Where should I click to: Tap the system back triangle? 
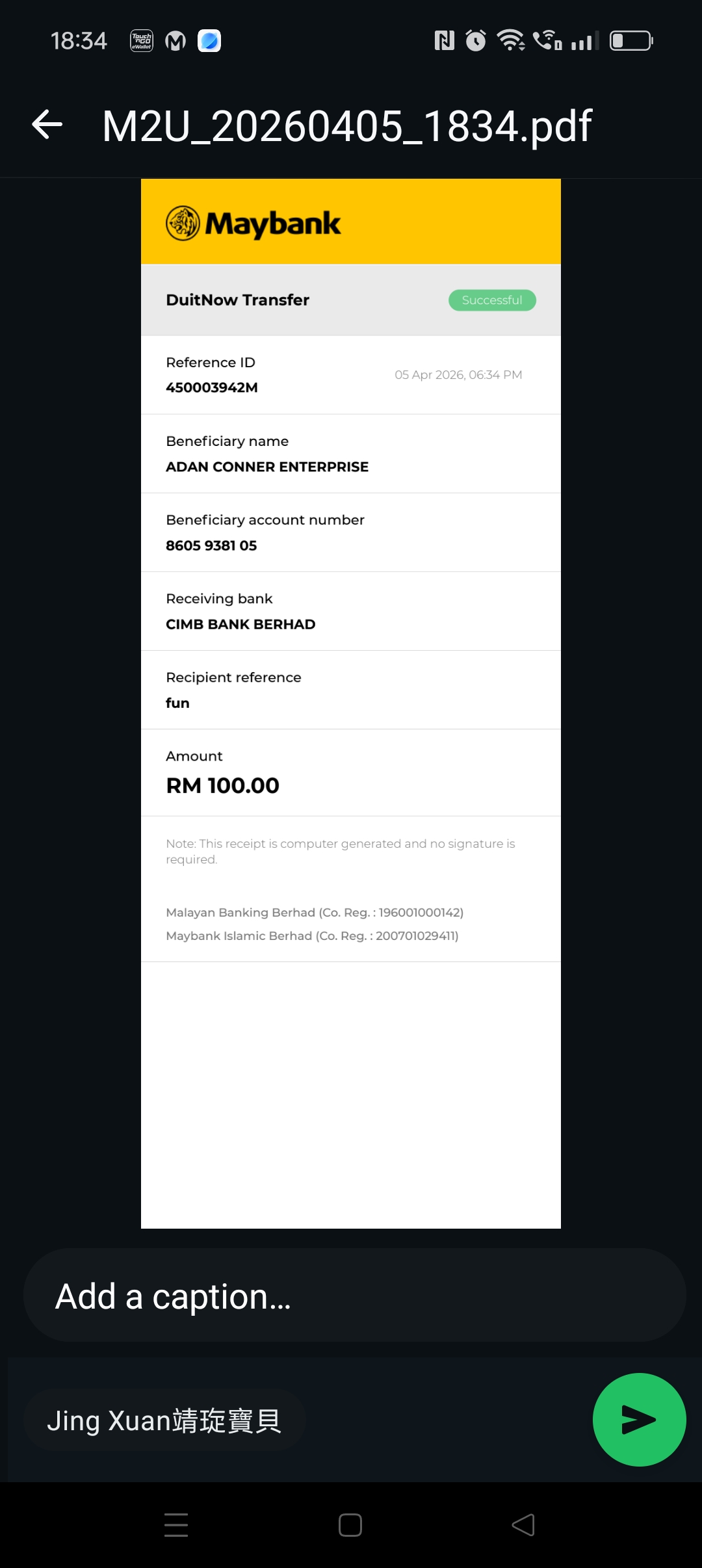523,1525
